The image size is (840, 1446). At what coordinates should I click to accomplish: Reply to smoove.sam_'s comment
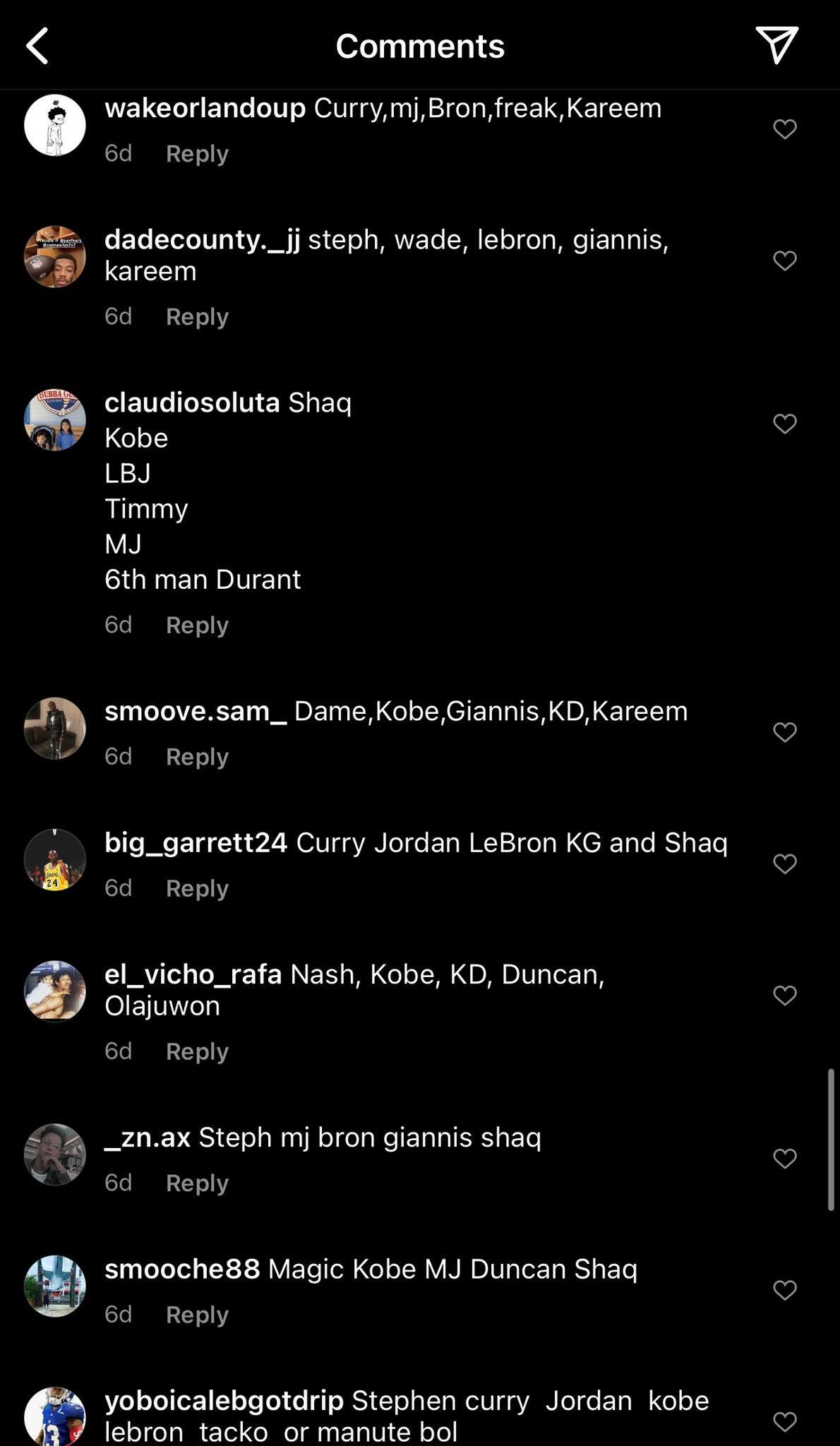[197, 756]
